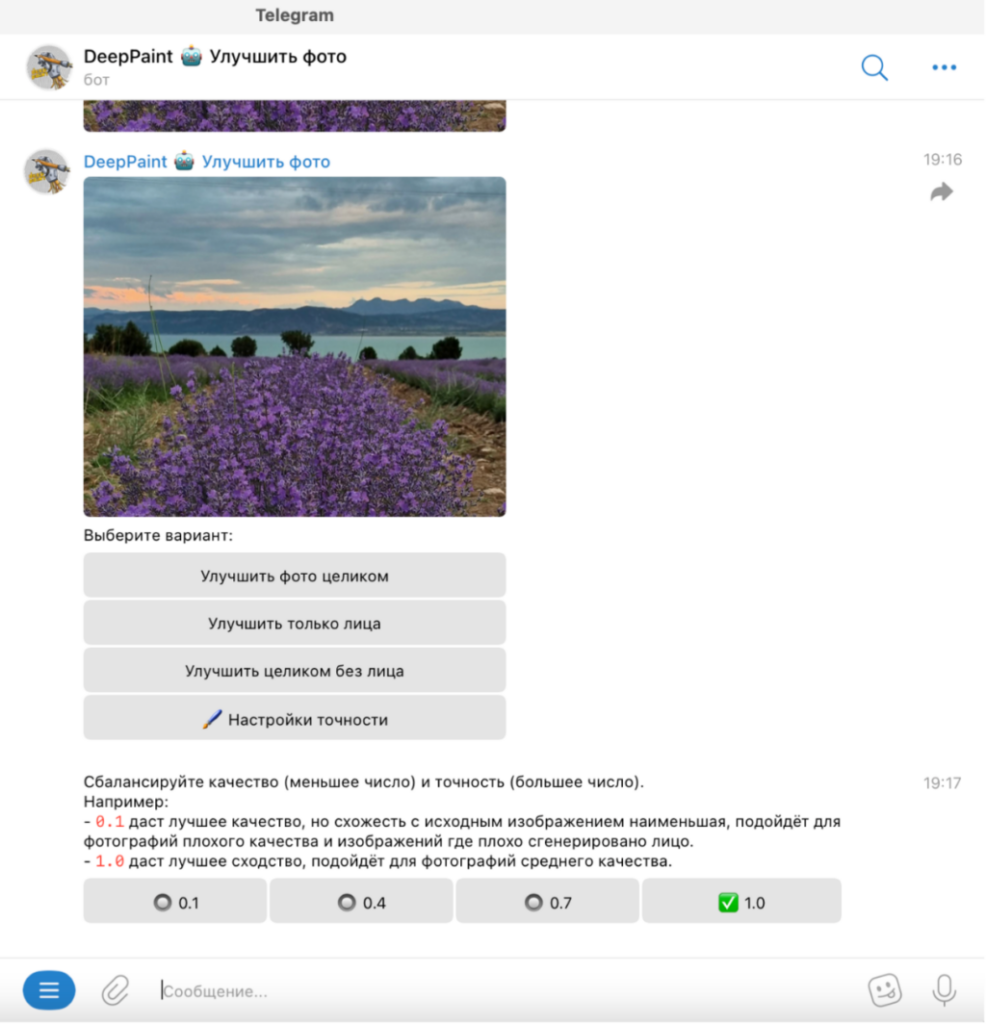Screen dimensions: 986x1024
Task: Forward the lavender photo message
Action: pyautogui.click(x=941, y=192)
